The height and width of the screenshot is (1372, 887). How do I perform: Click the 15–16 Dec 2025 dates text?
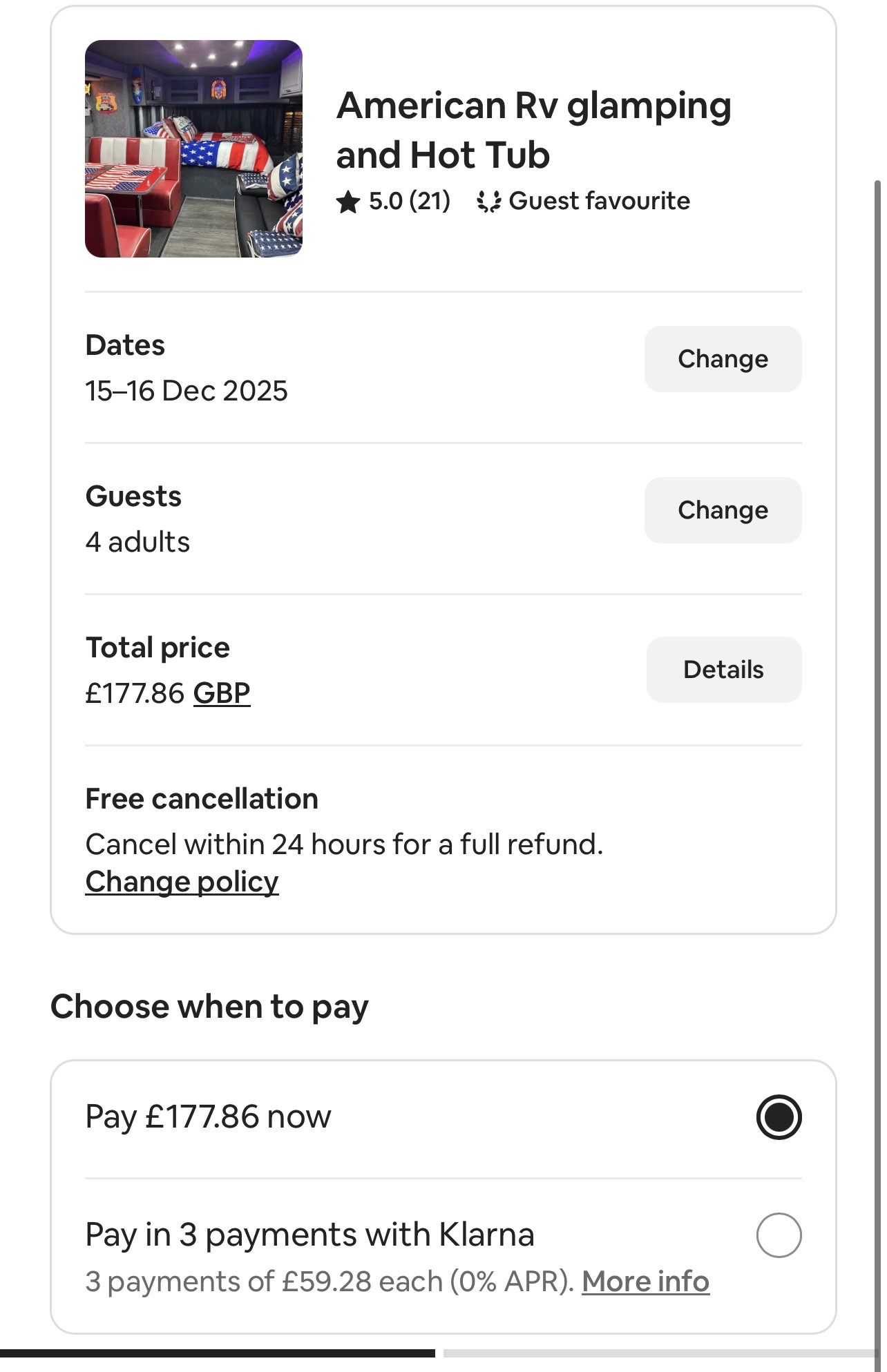[187, 390]
